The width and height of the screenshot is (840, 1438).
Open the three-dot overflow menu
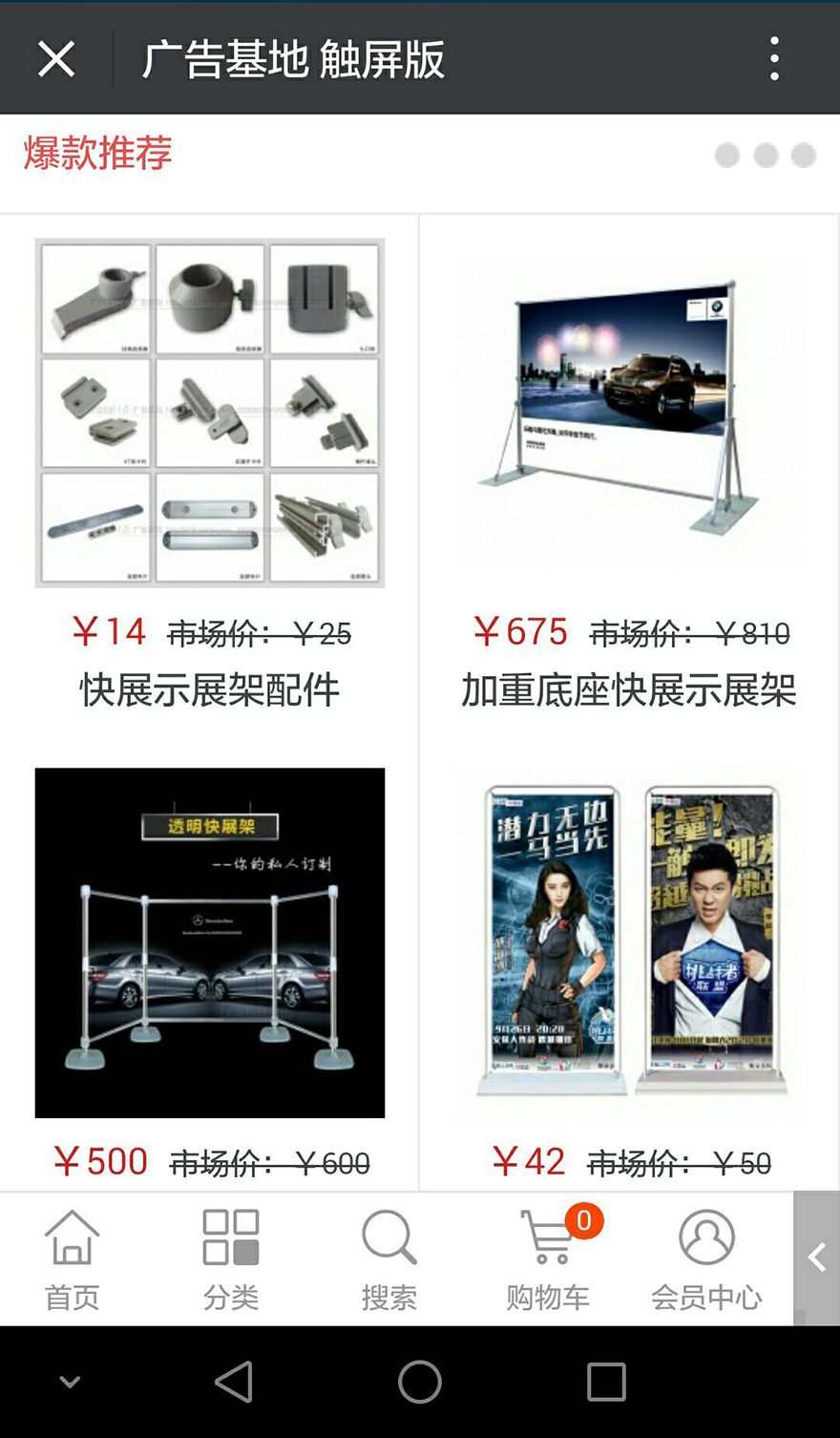tap(774, 59)
